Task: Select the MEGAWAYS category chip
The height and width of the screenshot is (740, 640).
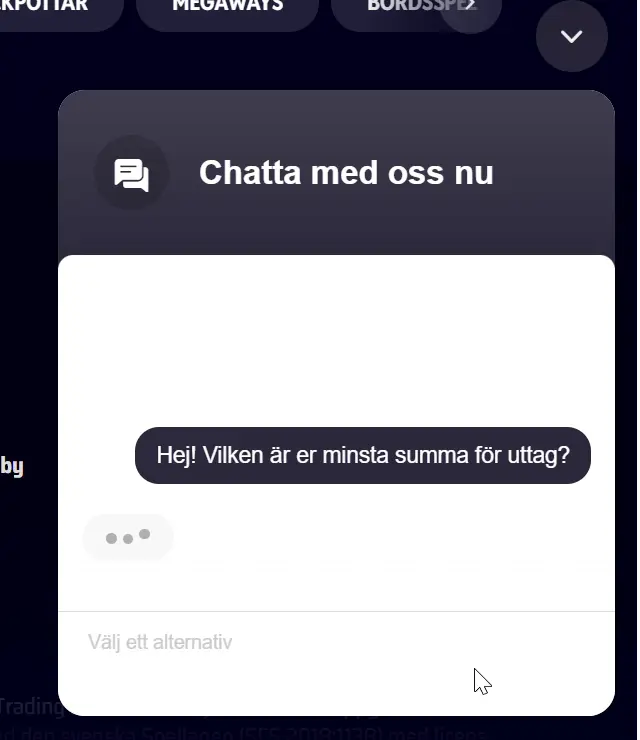Action: click(x=227, y=10)
